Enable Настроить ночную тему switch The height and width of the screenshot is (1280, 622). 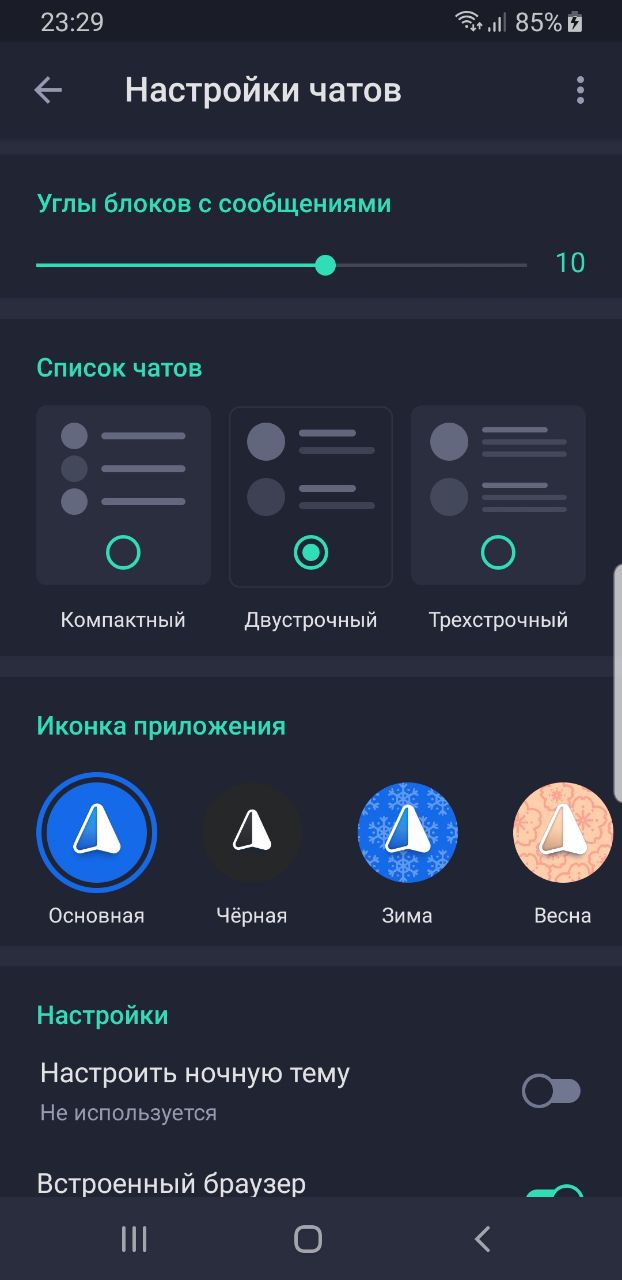point(551,1091)
